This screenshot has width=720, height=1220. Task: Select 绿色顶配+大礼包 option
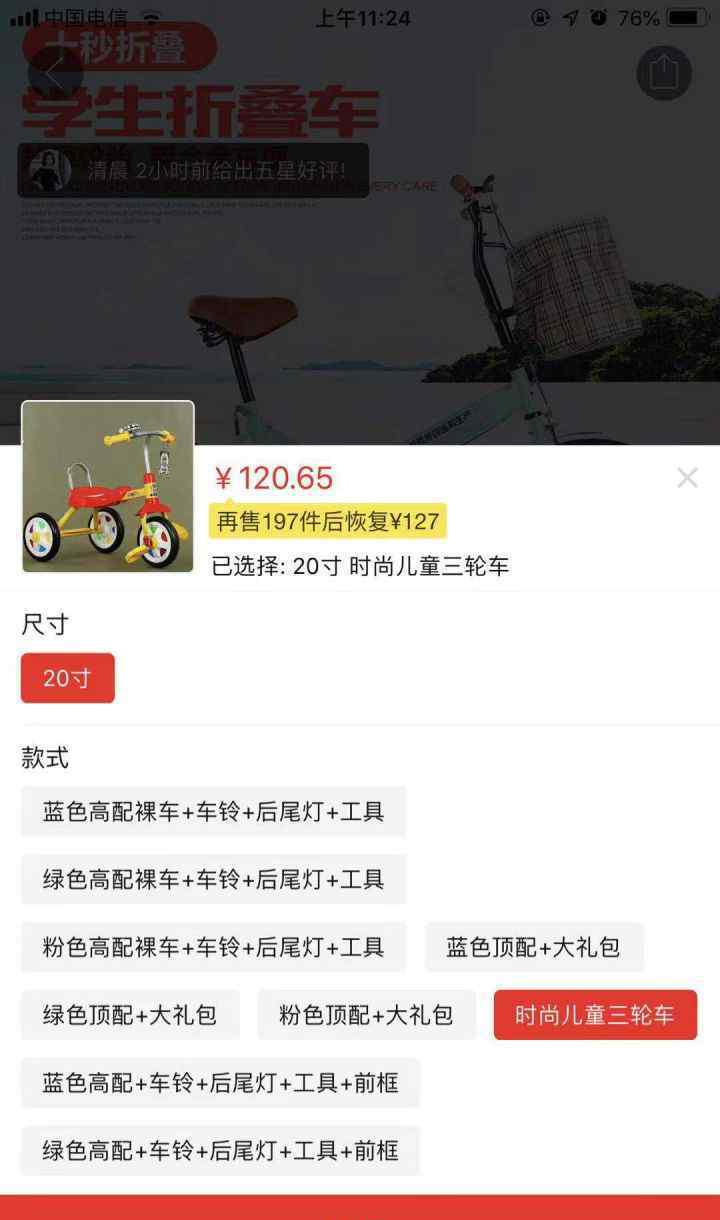[x=130, y=1015]
